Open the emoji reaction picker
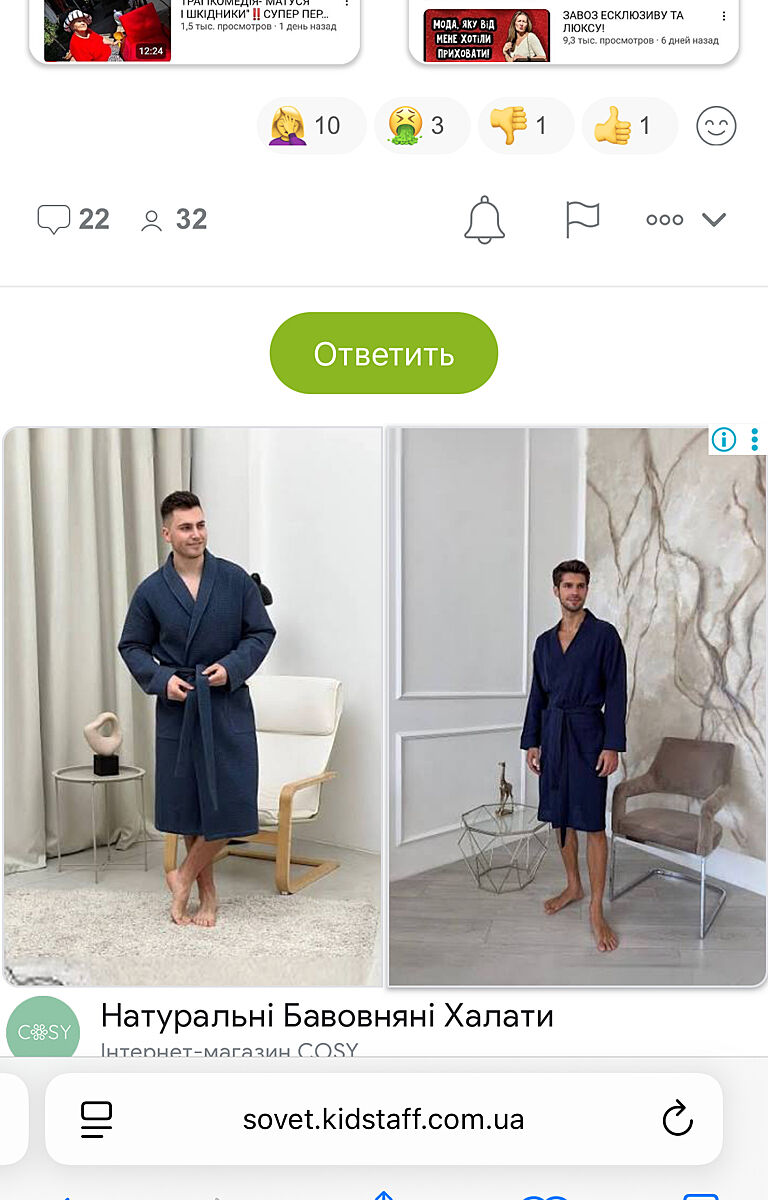Screen dimensions: 768x1200 coord(716,126)
